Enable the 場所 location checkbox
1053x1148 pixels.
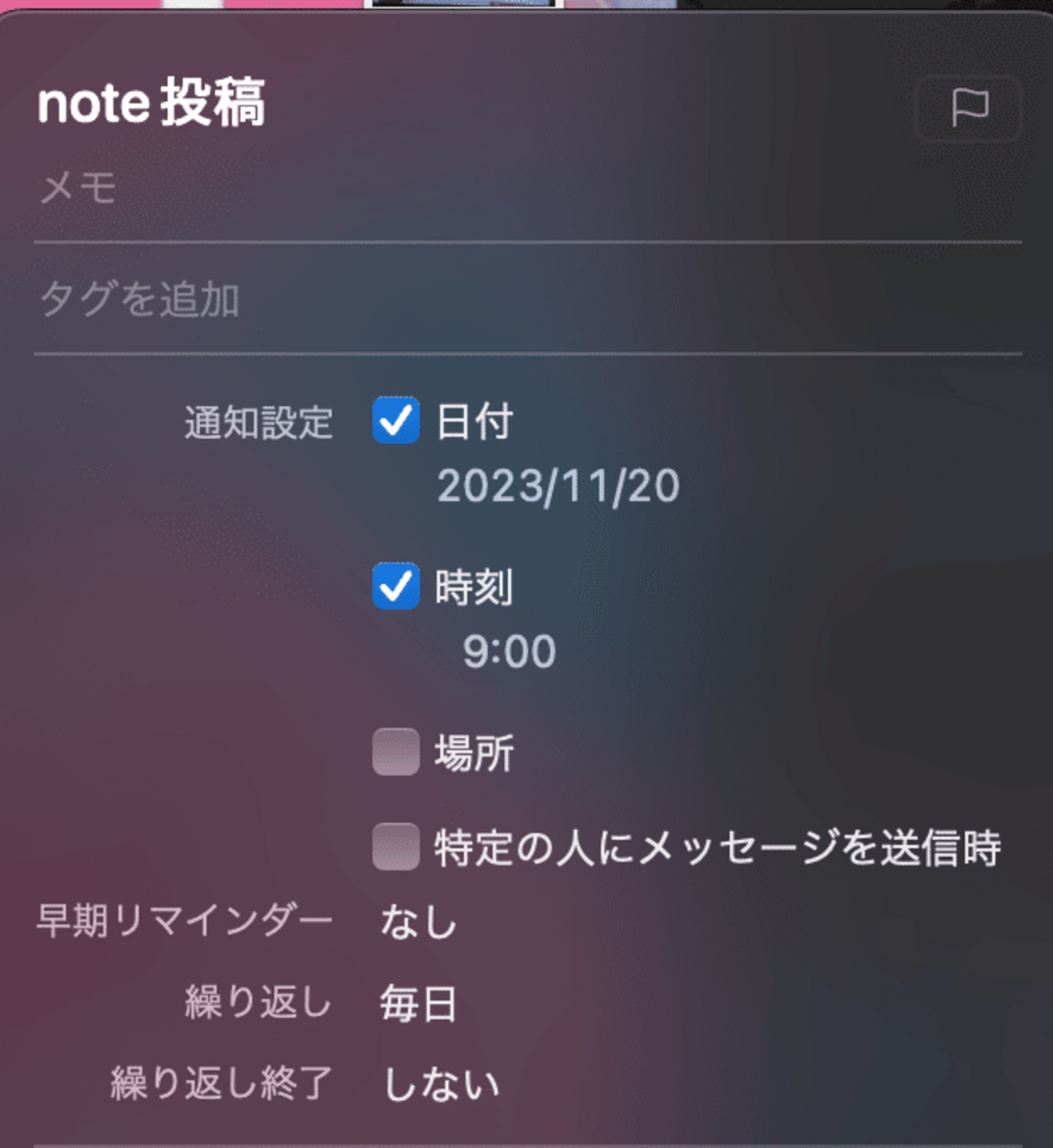[x=395, y=752]
